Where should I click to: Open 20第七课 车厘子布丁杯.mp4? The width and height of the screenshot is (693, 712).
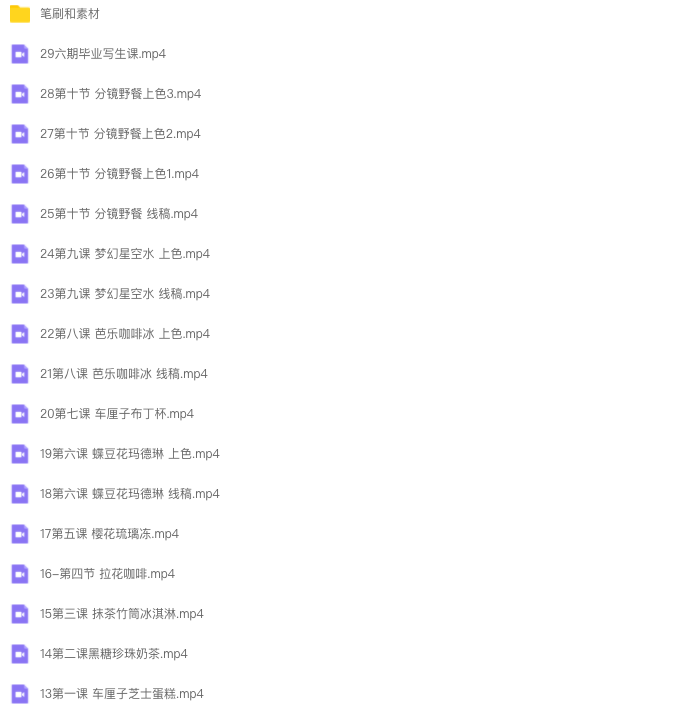click(116, 414)
